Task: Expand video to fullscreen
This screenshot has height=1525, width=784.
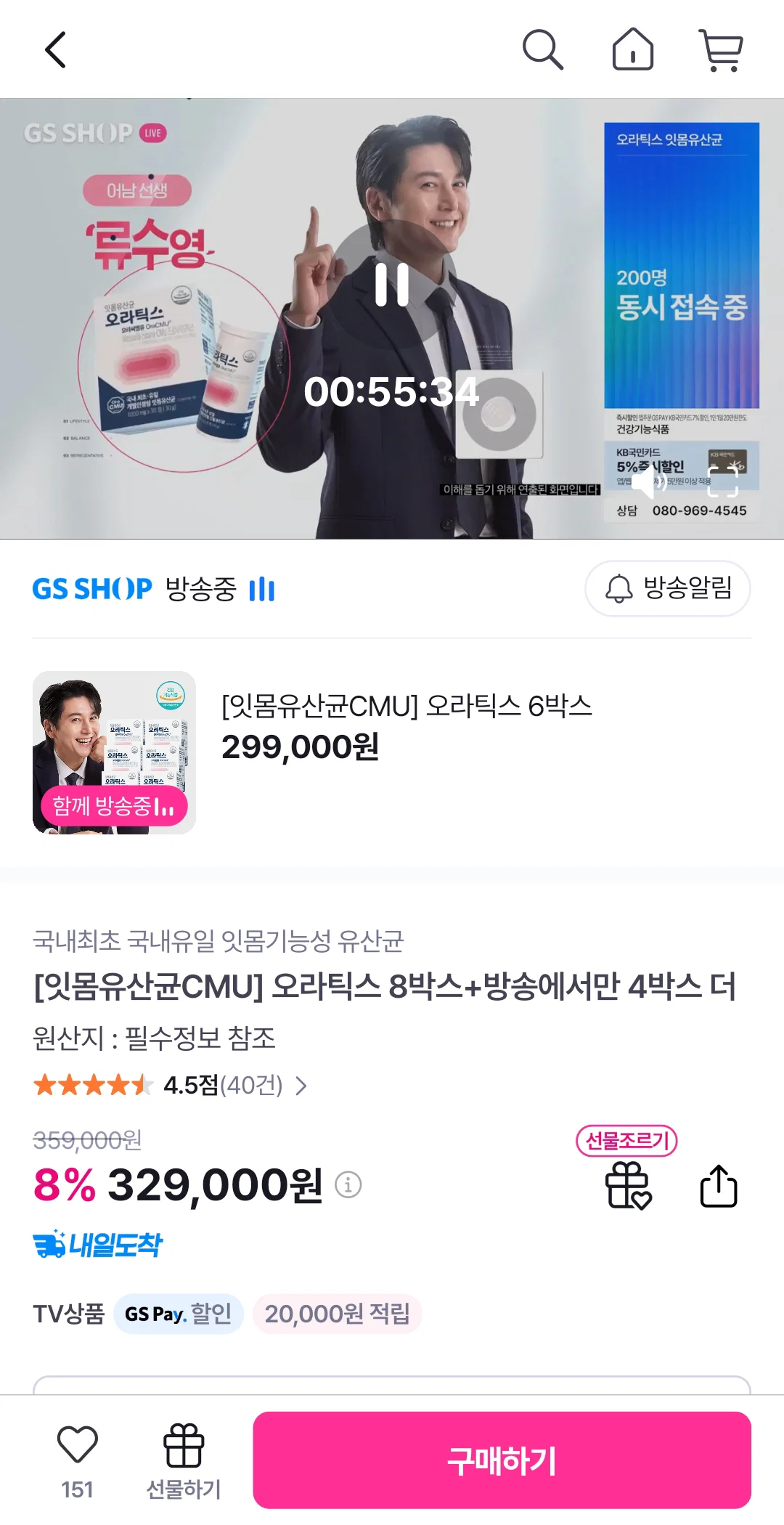Action: (723, 481)
